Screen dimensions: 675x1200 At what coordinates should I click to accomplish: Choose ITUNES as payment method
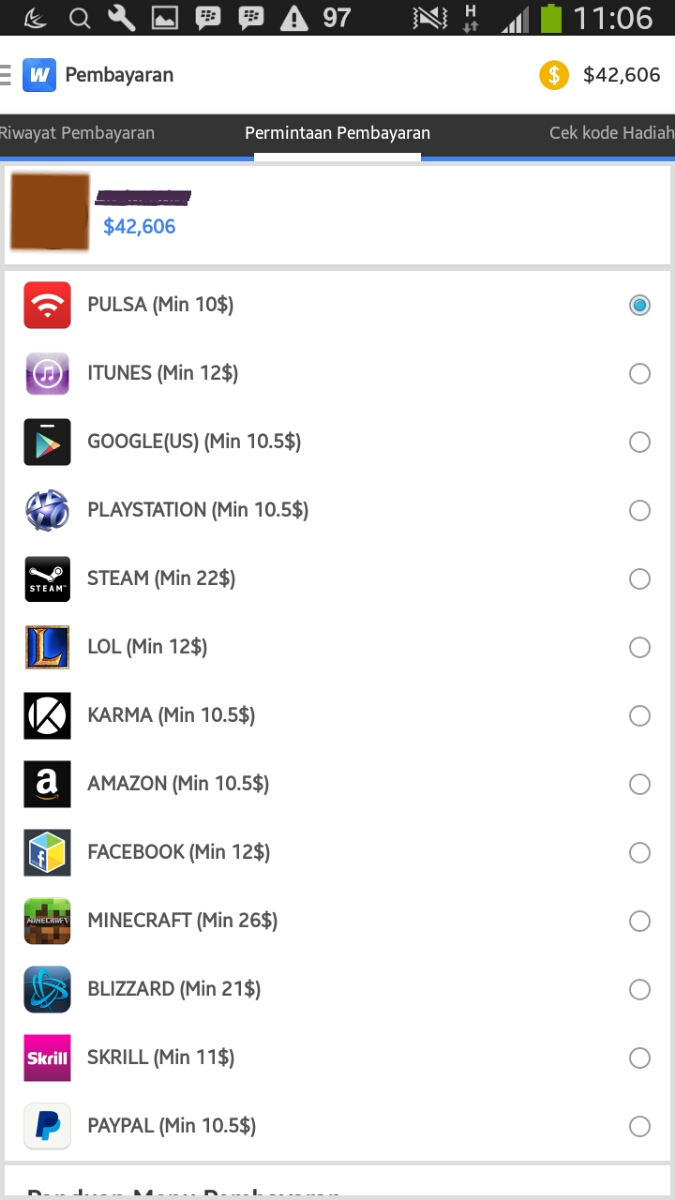pyautogui.click(x=338, y=374)
